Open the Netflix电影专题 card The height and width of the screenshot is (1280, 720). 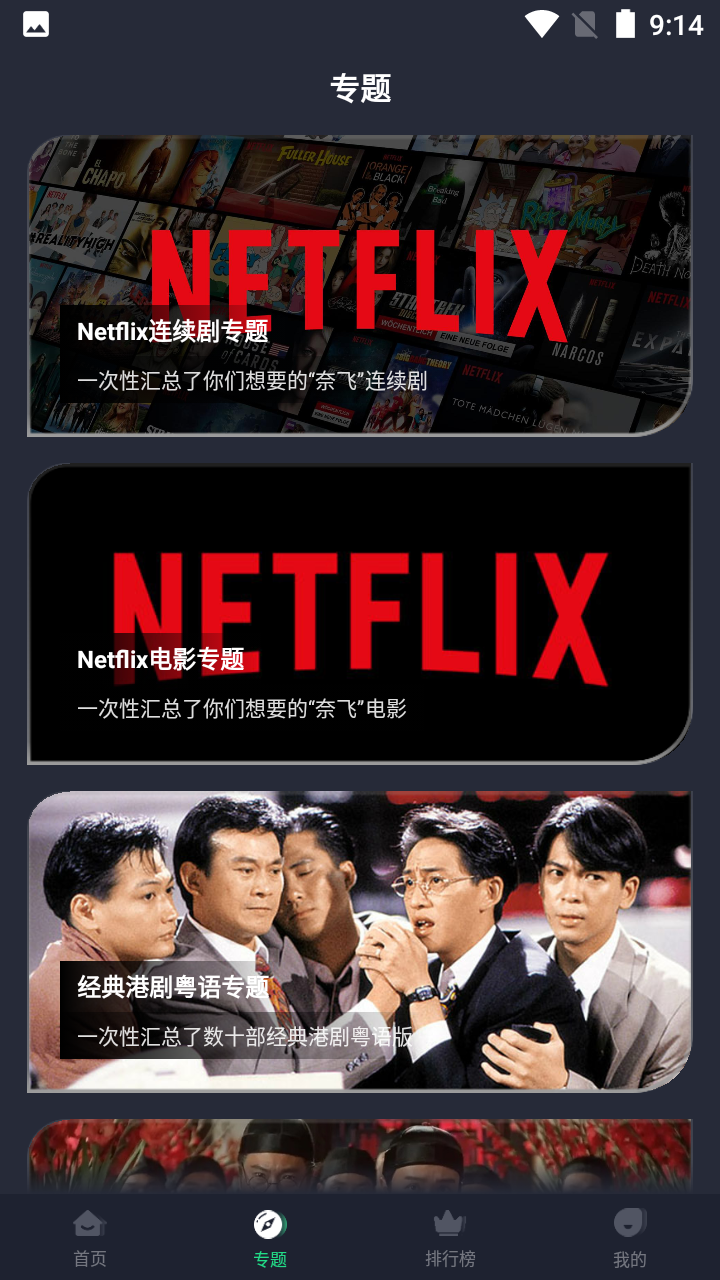pos(360,613)
